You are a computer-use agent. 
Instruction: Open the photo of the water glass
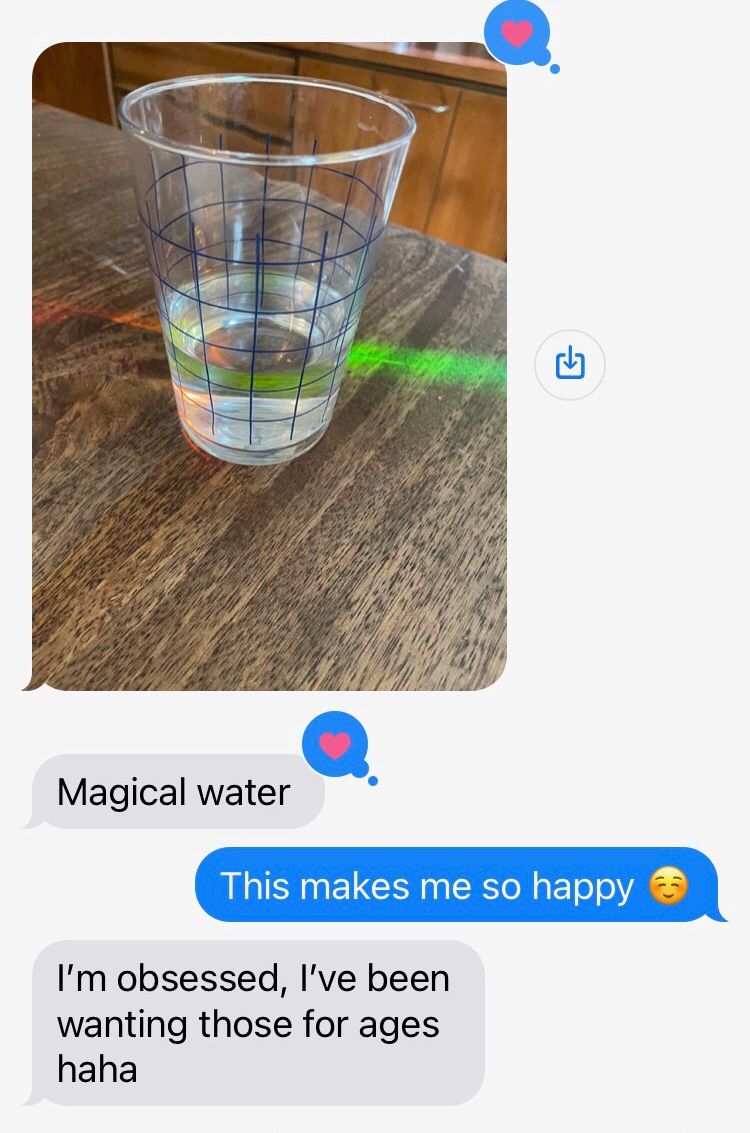tap(269, 366)
